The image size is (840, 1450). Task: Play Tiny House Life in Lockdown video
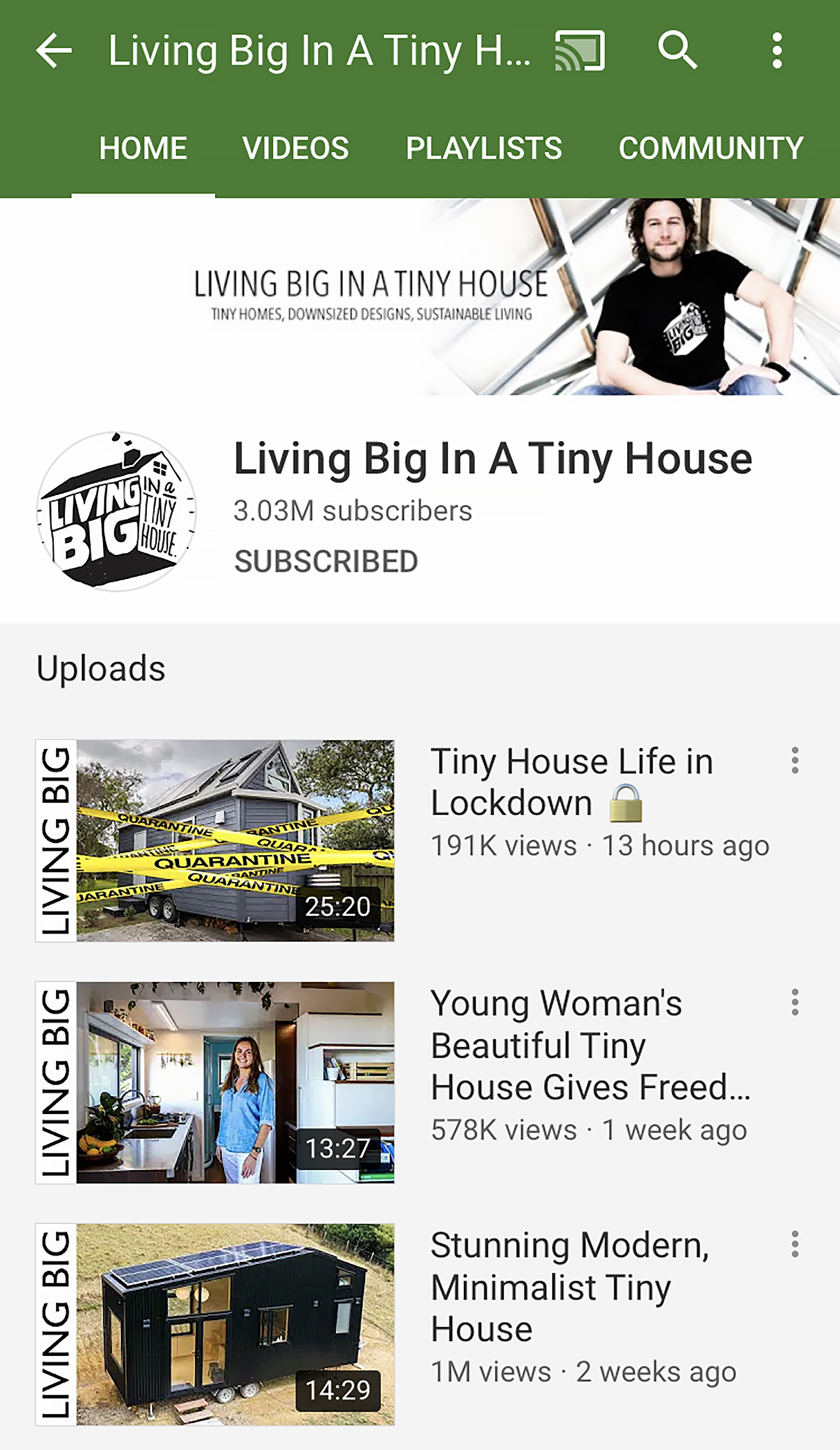click(214, 841)
